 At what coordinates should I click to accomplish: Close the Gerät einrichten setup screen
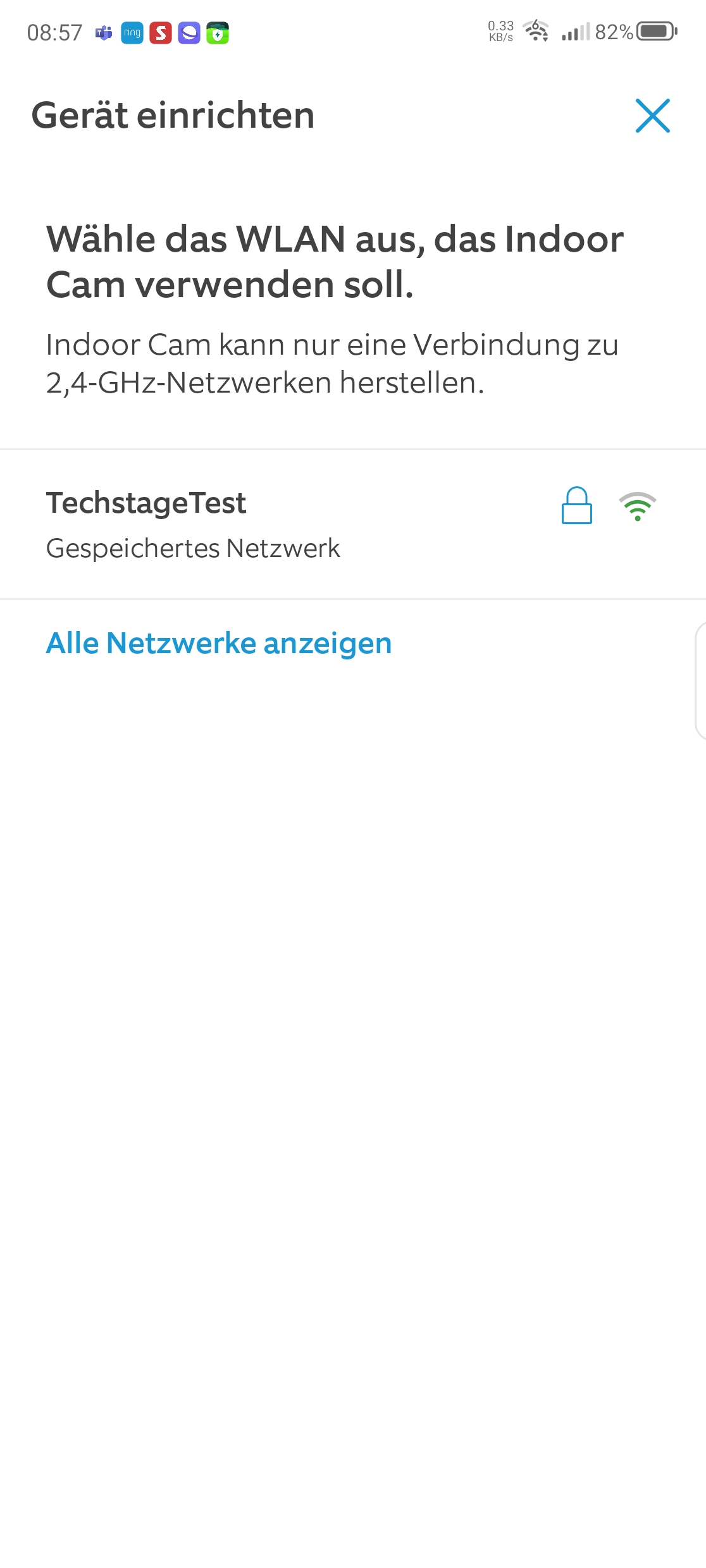point(652,116)
